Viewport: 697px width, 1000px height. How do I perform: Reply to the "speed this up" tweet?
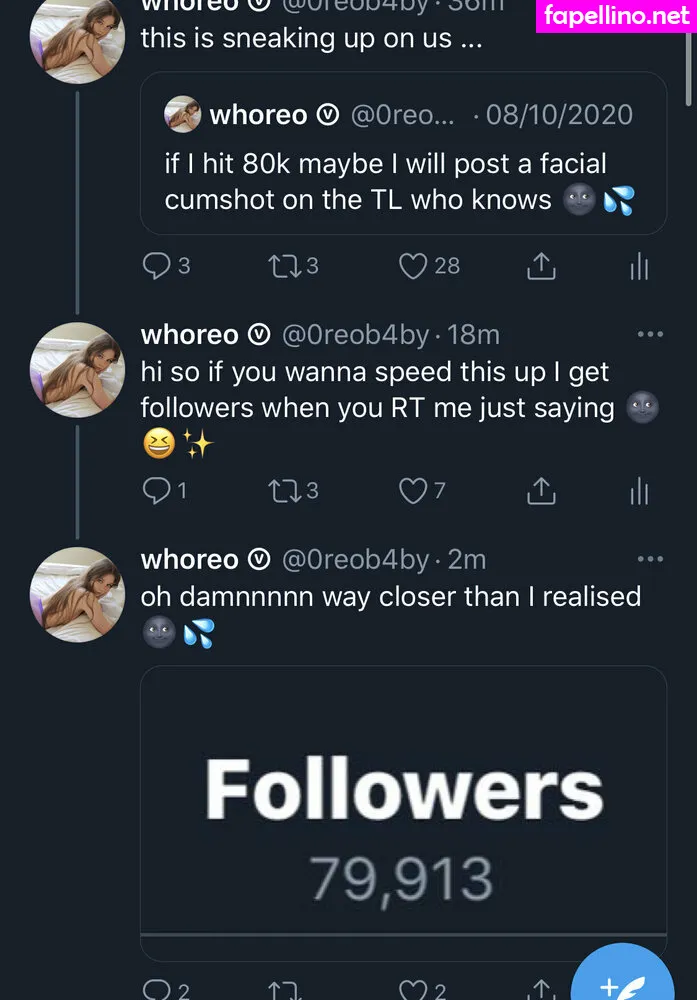[x=156, y=490]
